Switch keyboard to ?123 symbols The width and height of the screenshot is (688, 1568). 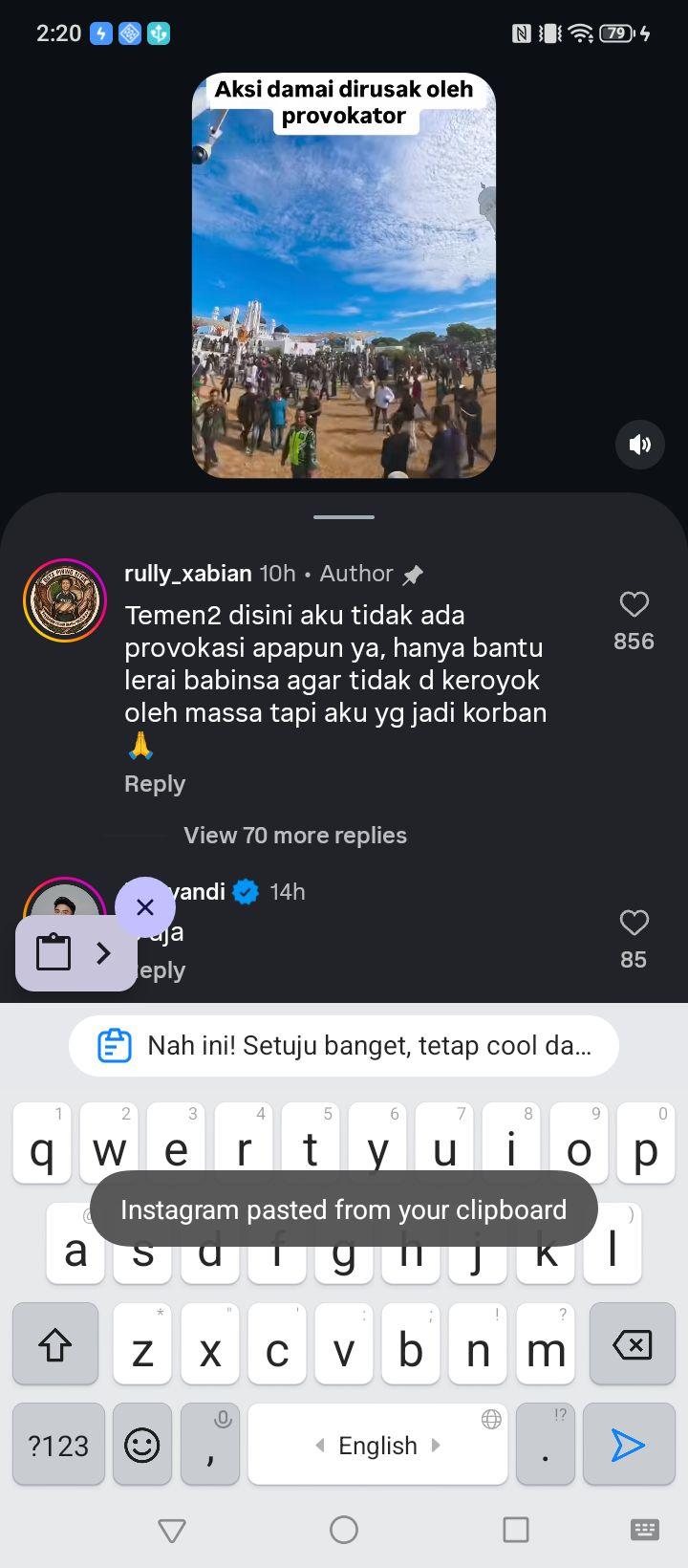click(x=58, y=1444)
